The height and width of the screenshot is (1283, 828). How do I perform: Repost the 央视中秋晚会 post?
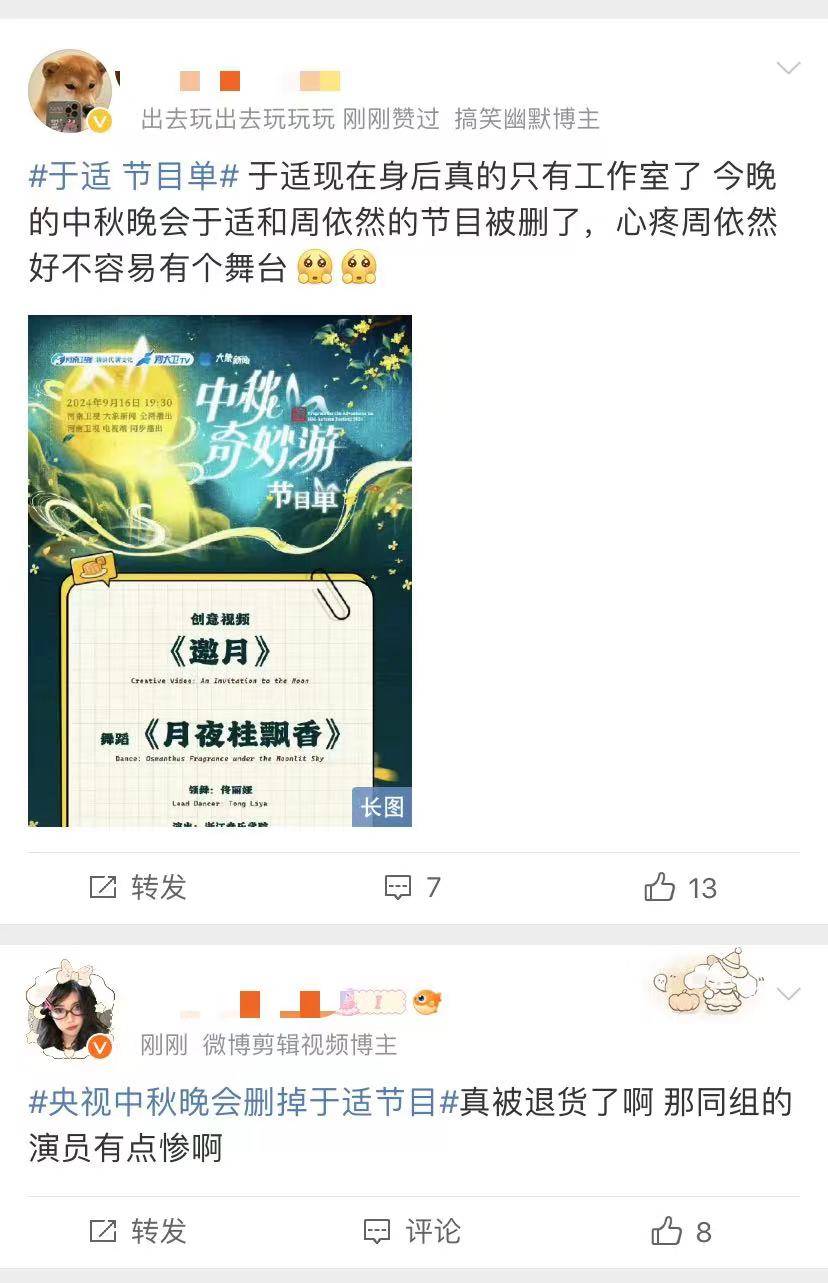coord(138,1231)
